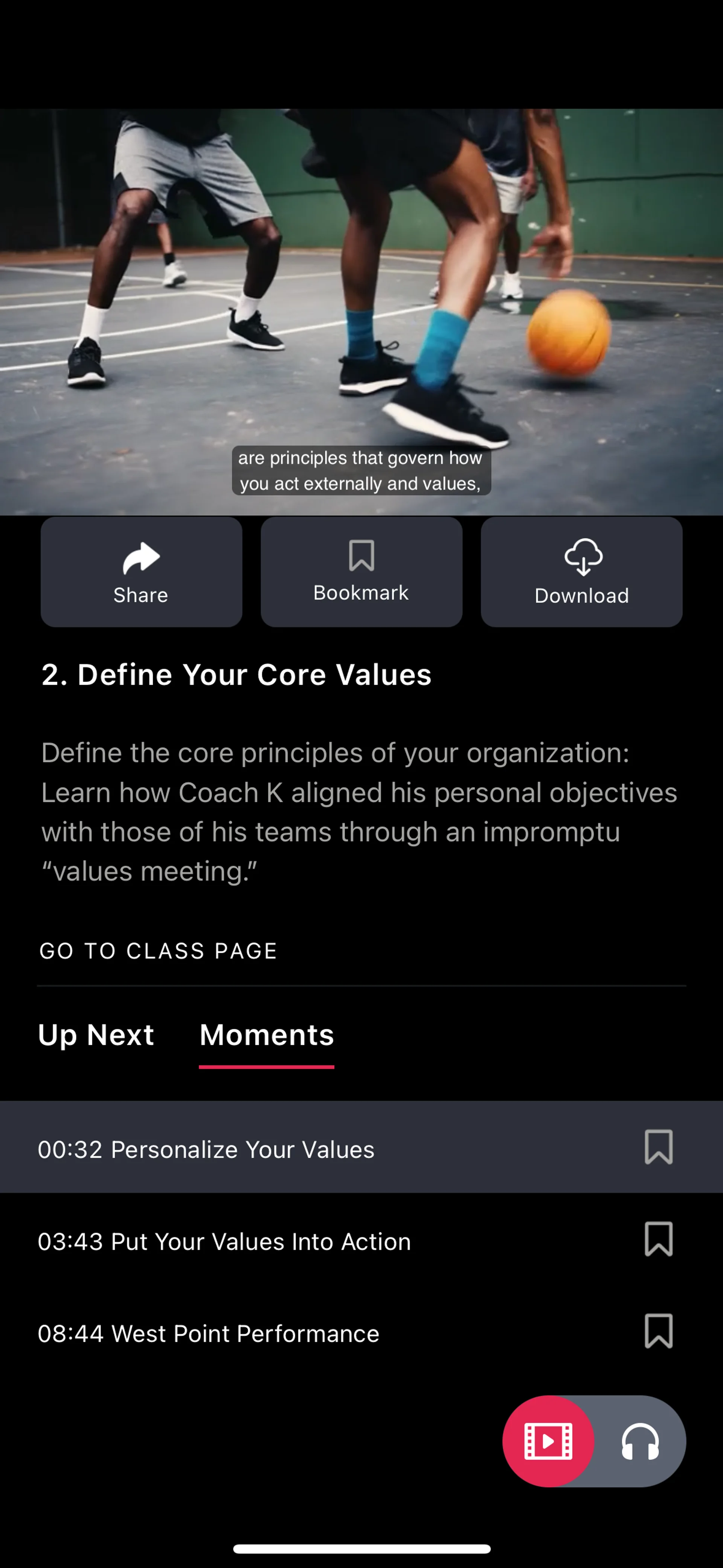Screen dimensions: 723x1568
Task: Download this lesson for offline viewing
Action: (x=581, y=572)
